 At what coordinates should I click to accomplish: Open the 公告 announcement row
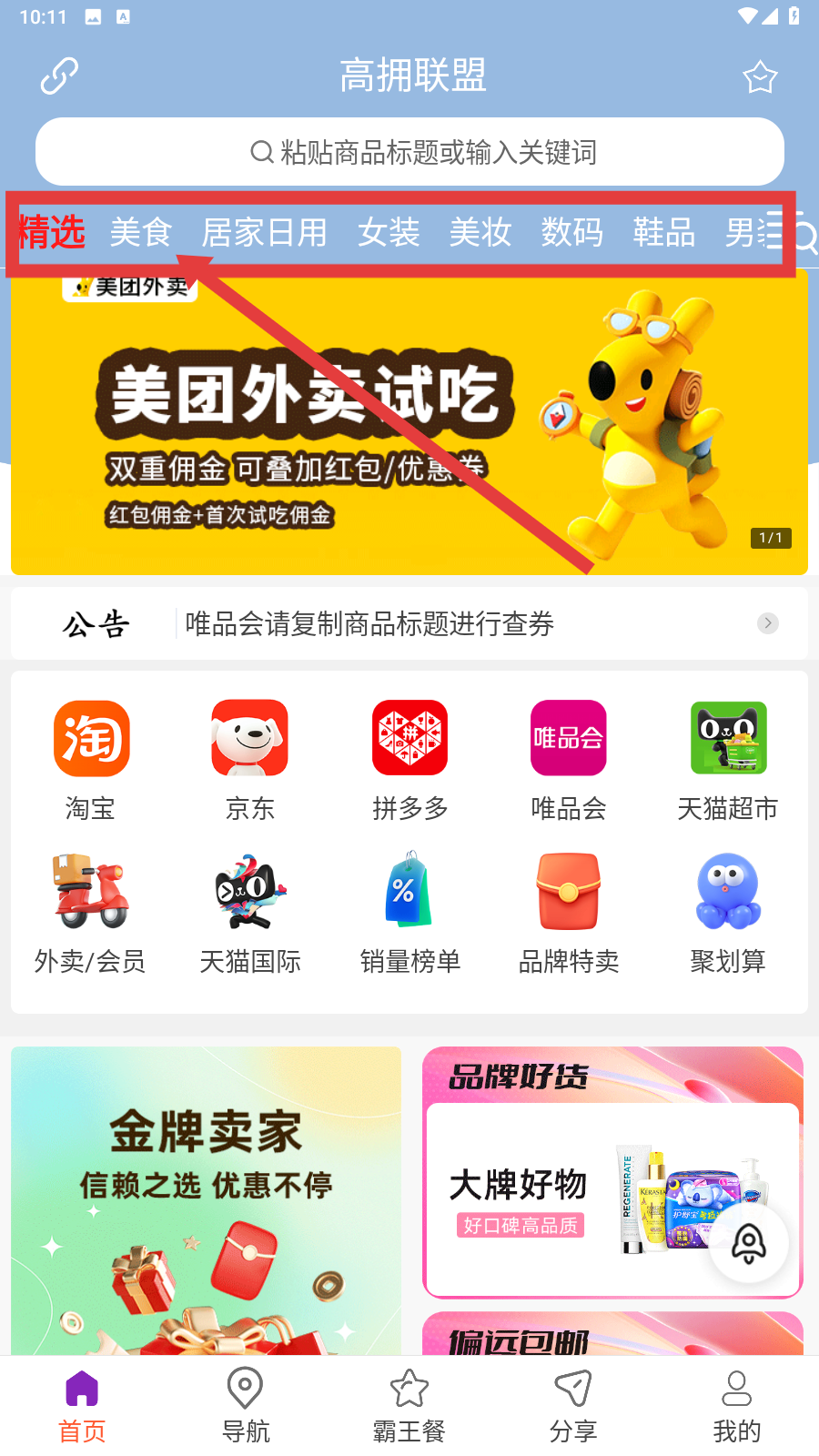409,623
